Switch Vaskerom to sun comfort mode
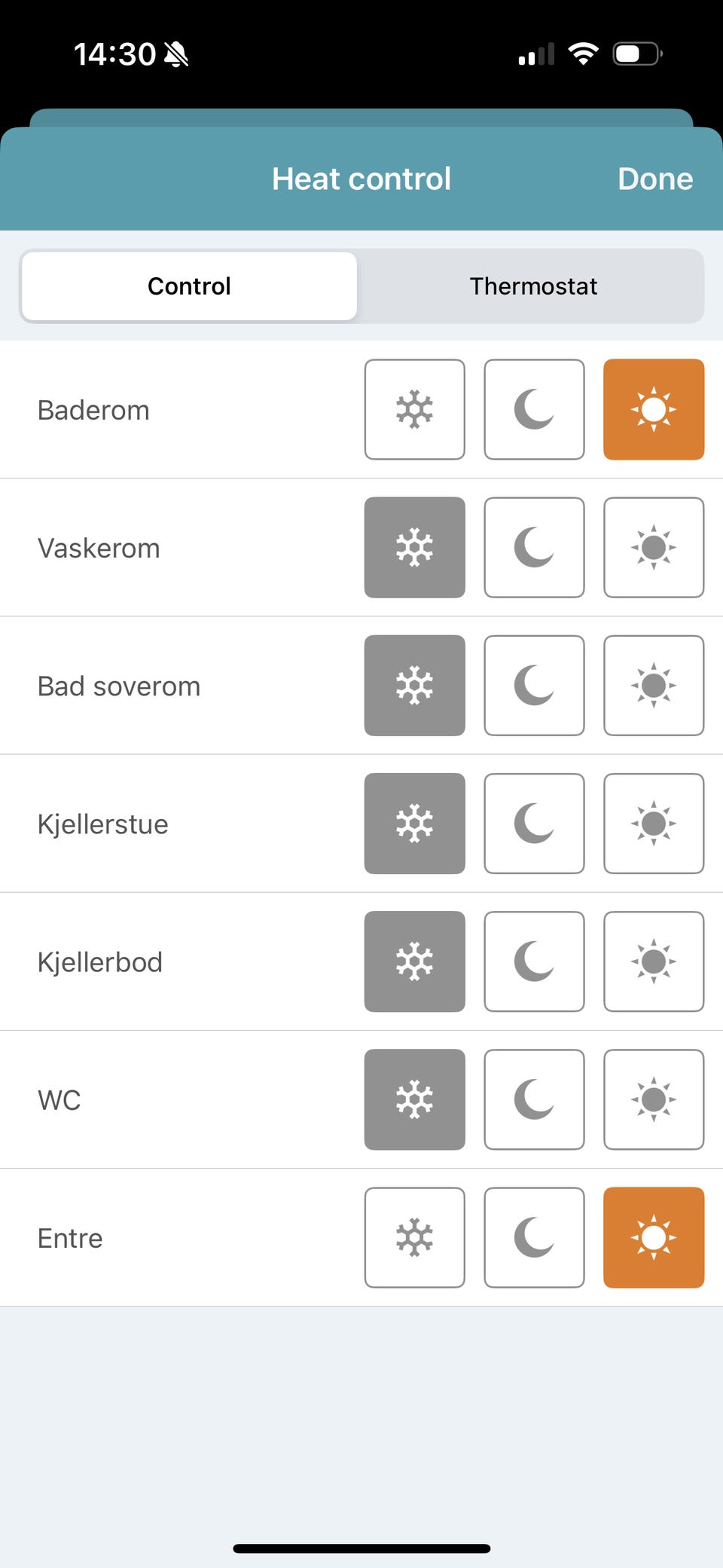This screenshot has height=1568, width=723. point(653,548)
